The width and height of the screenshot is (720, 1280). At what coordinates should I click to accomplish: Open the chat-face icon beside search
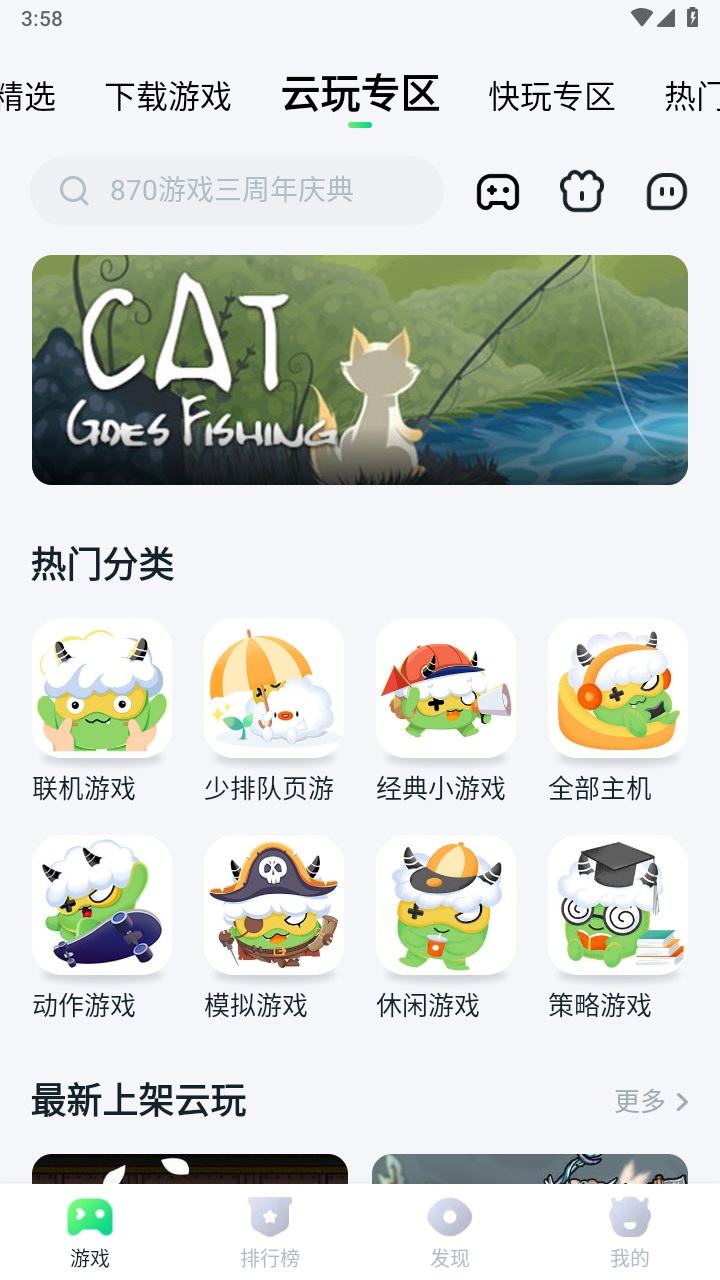point(666,191)
